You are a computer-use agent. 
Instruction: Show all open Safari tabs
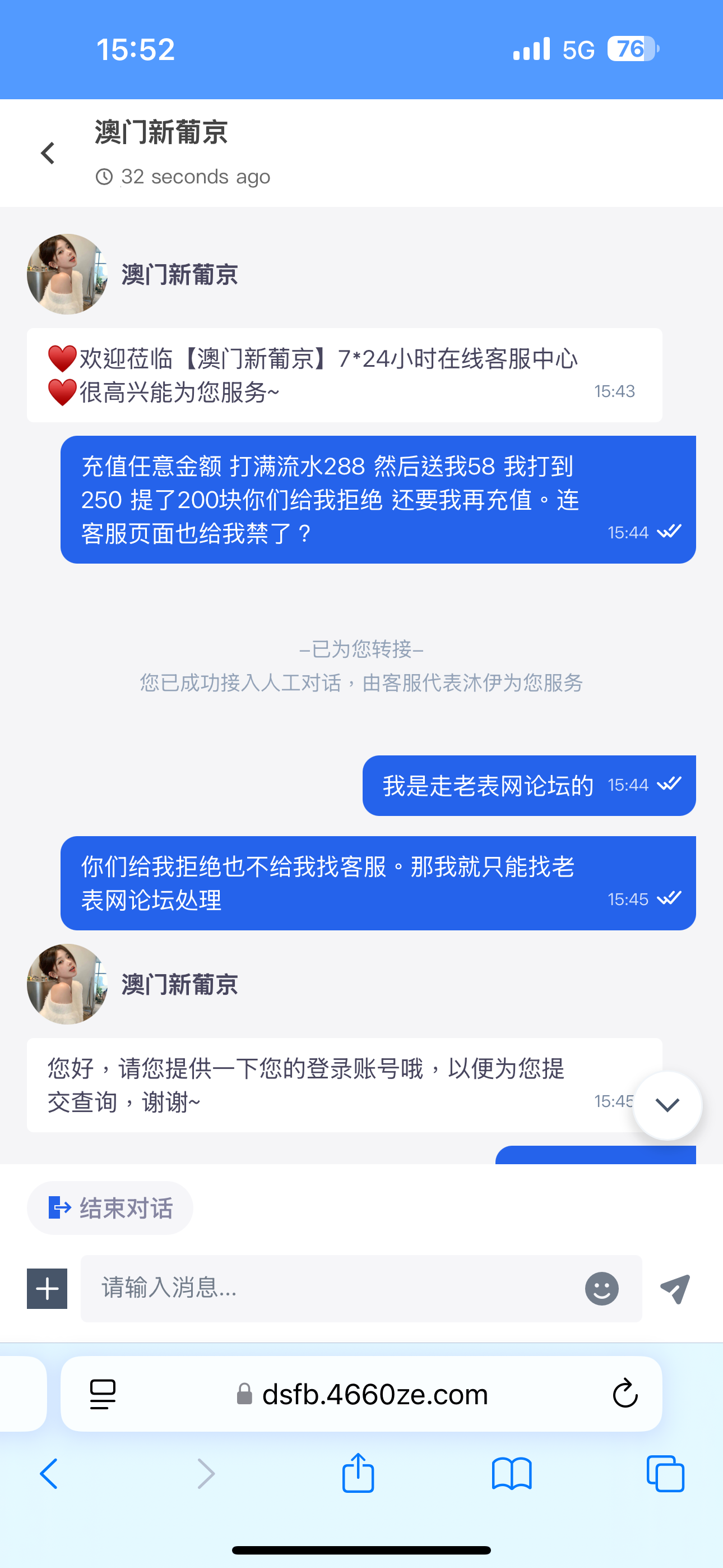[665, 1474]
